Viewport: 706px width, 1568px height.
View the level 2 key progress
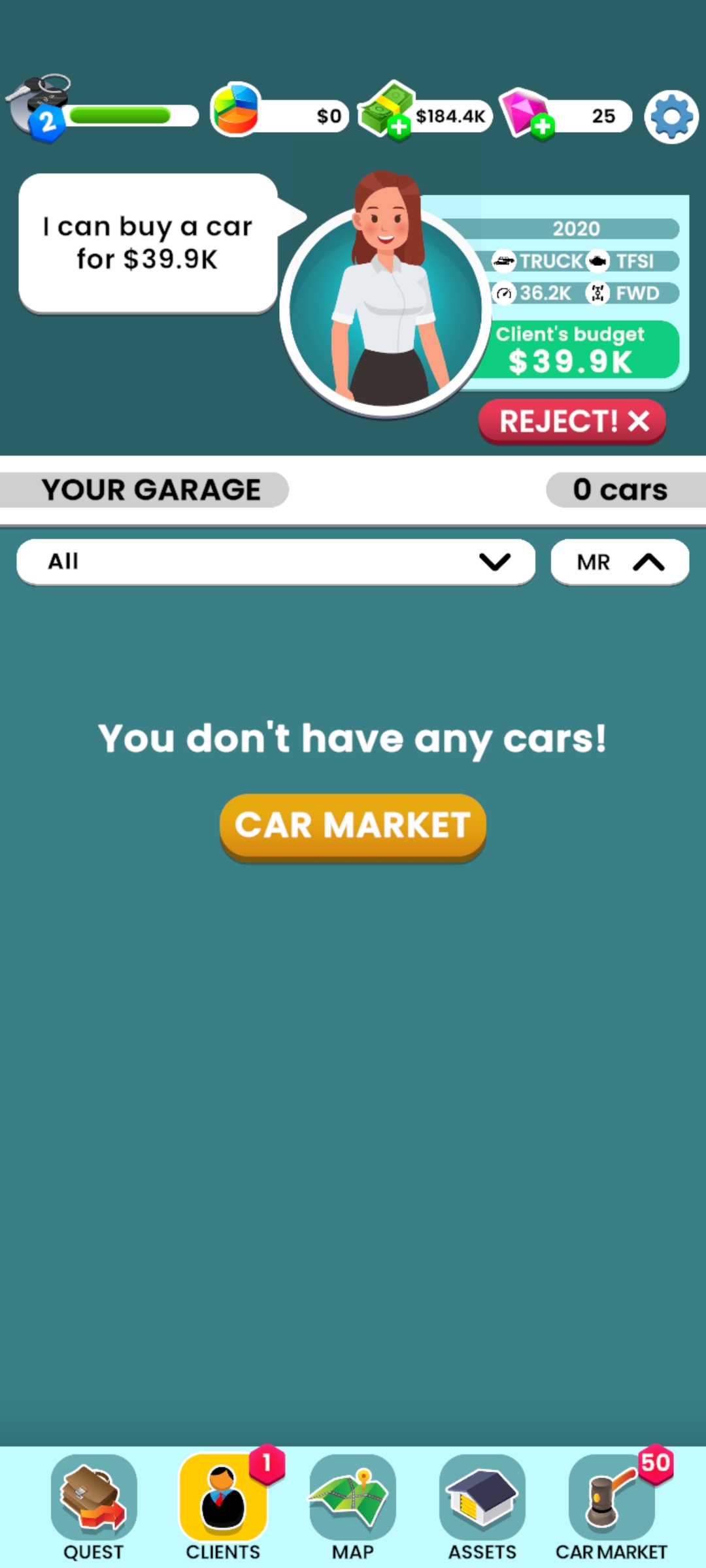41,108
